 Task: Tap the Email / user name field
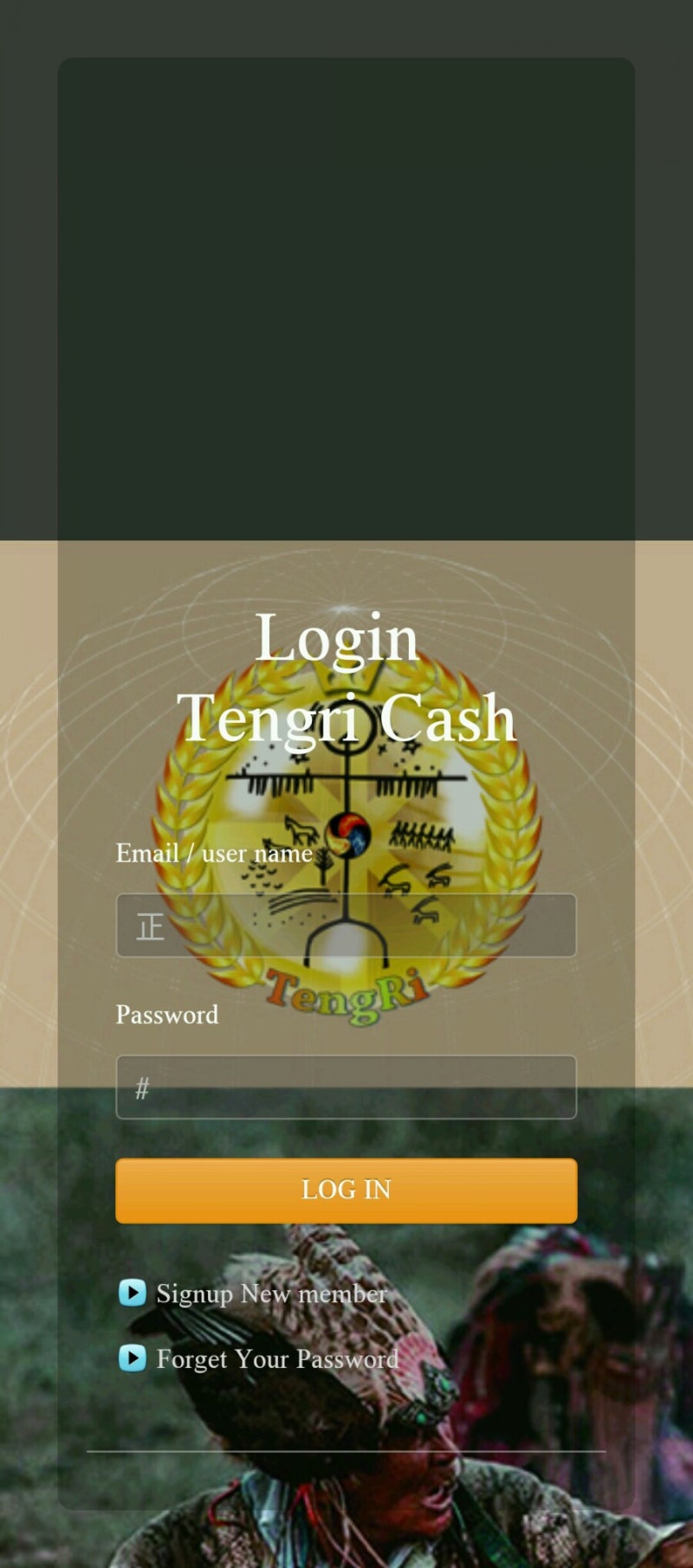click(346, 926)
